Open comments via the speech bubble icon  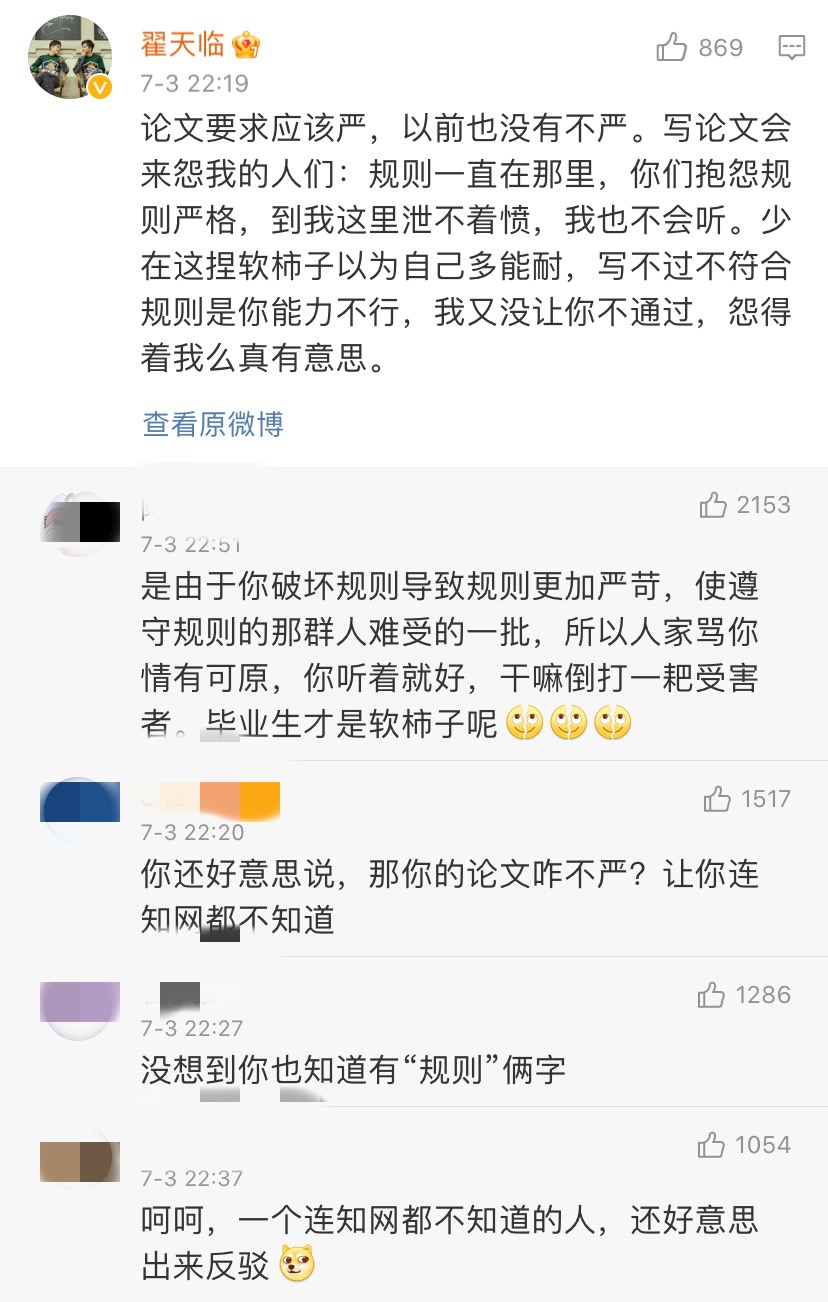[794, 47]
